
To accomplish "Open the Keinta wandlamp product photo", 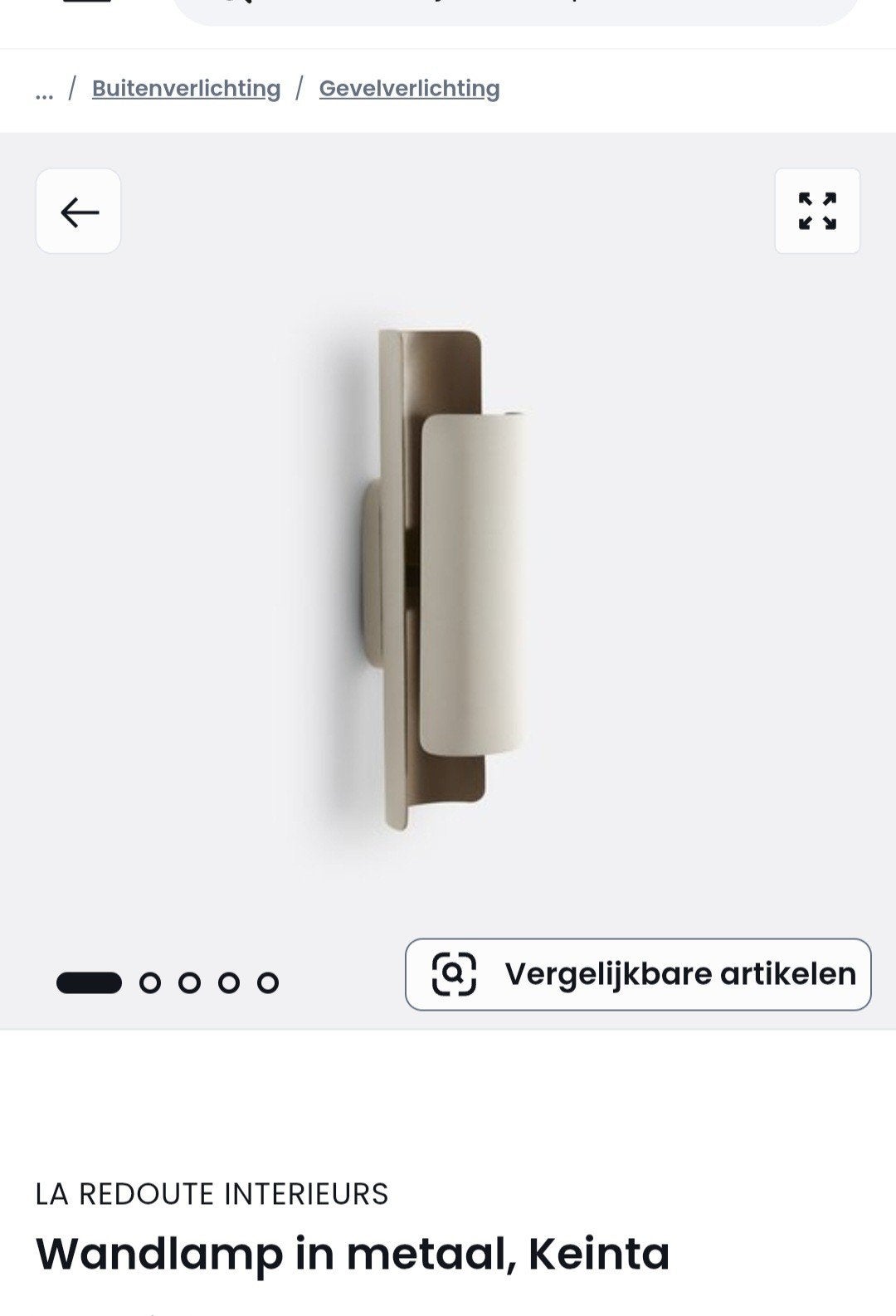I will [x=448, y=581].
